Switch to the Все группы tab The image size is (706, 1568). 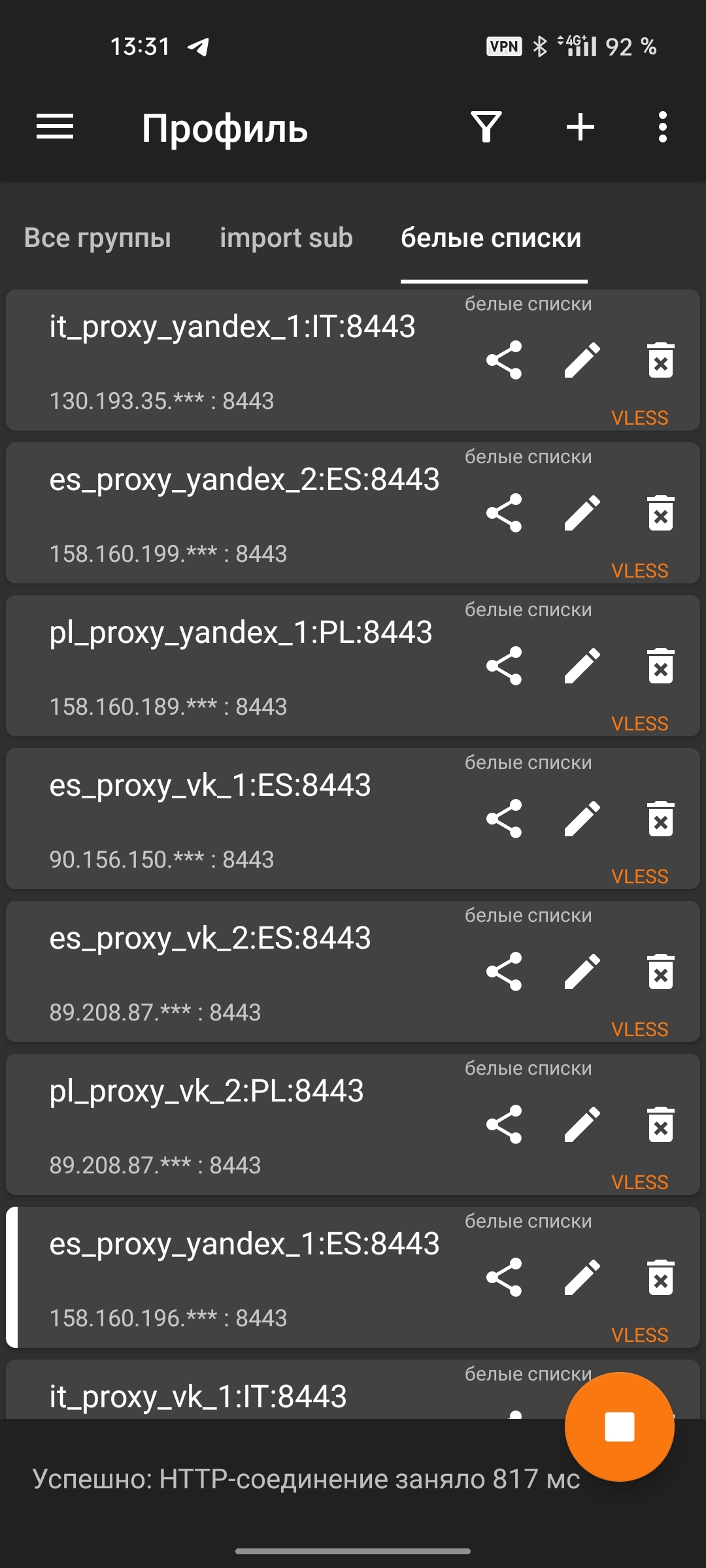pyautogui.click(x=97, y=238)
